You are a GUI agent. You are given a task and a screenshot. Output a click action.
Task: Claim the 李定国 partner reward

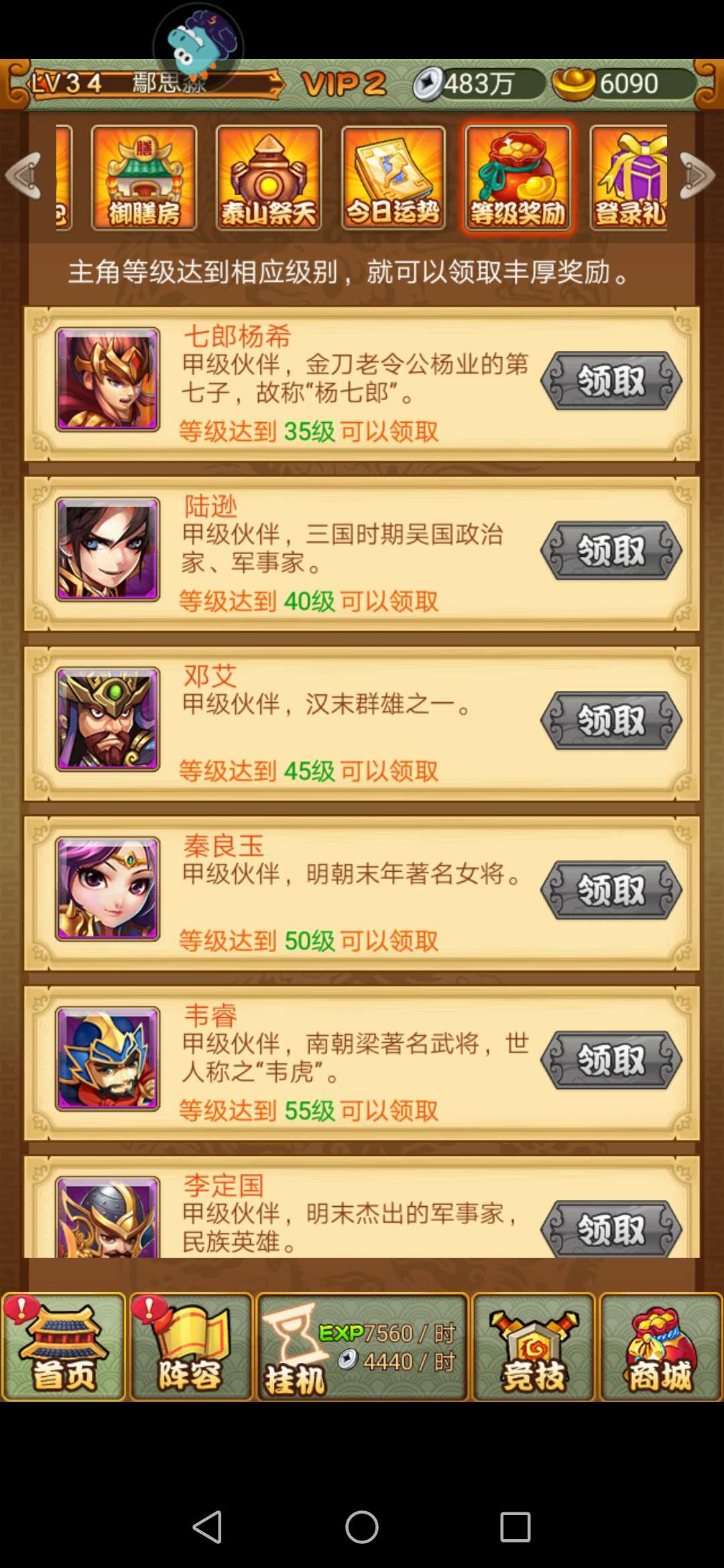pos(611,1228)
